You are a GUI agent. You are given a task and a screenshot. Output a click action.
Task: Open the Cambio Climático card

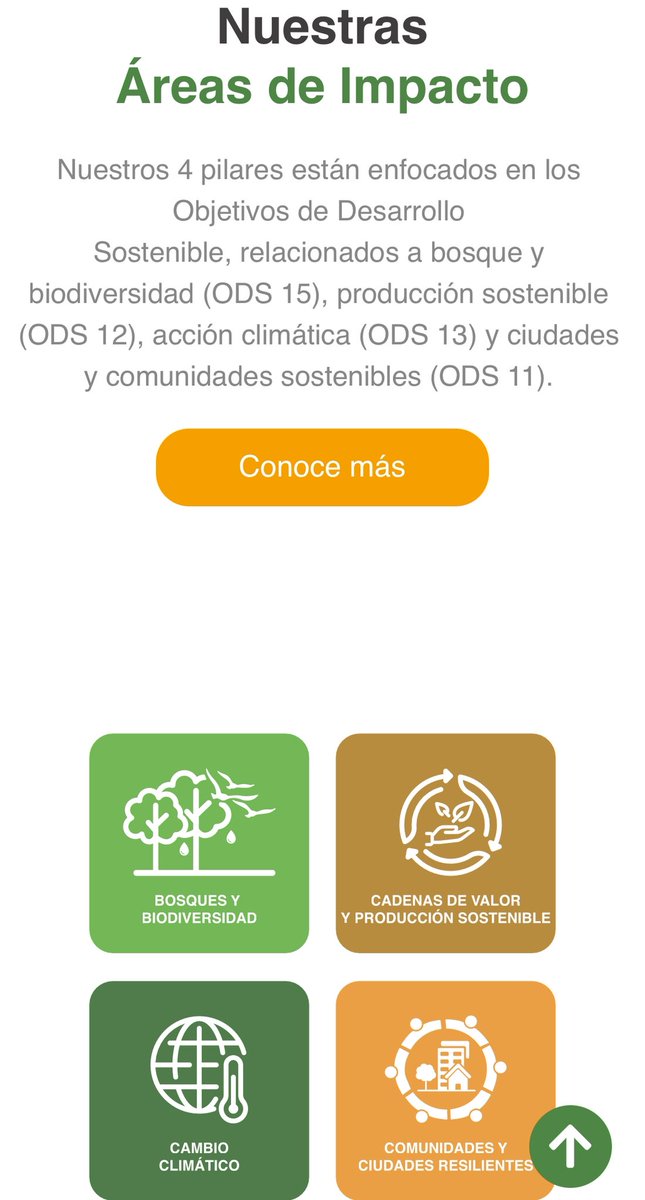[199, 1090]
